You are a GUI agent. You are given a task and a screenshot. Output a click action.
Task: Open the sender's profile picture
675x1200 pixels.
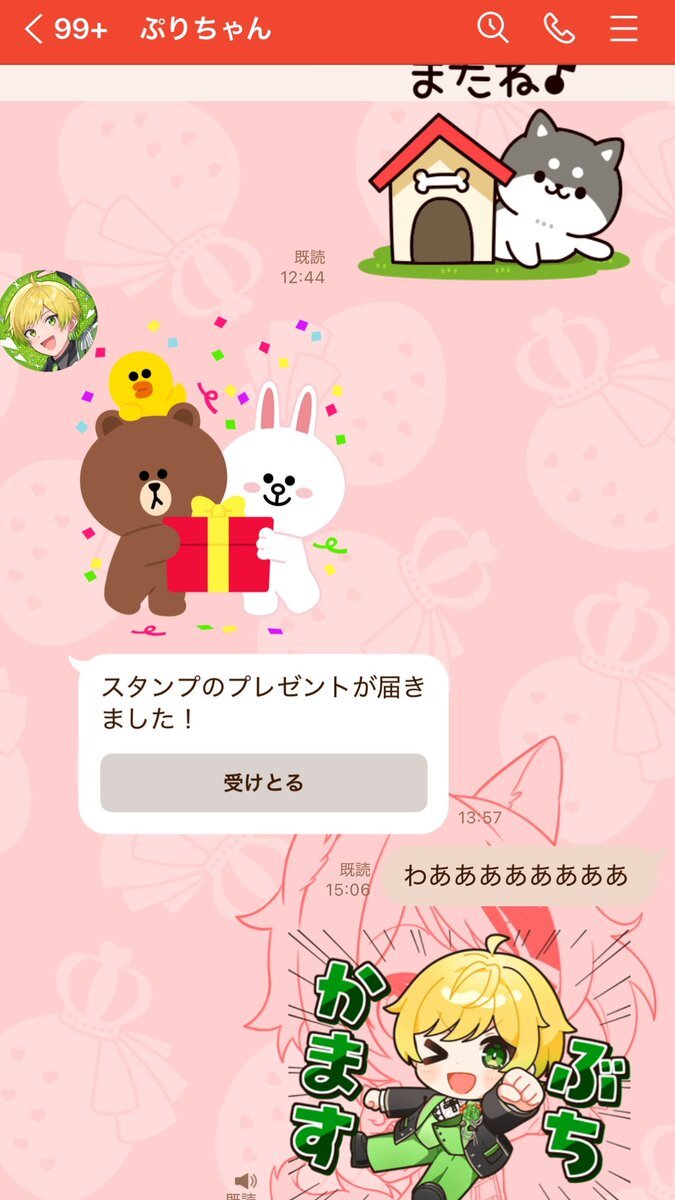[47, 321]
